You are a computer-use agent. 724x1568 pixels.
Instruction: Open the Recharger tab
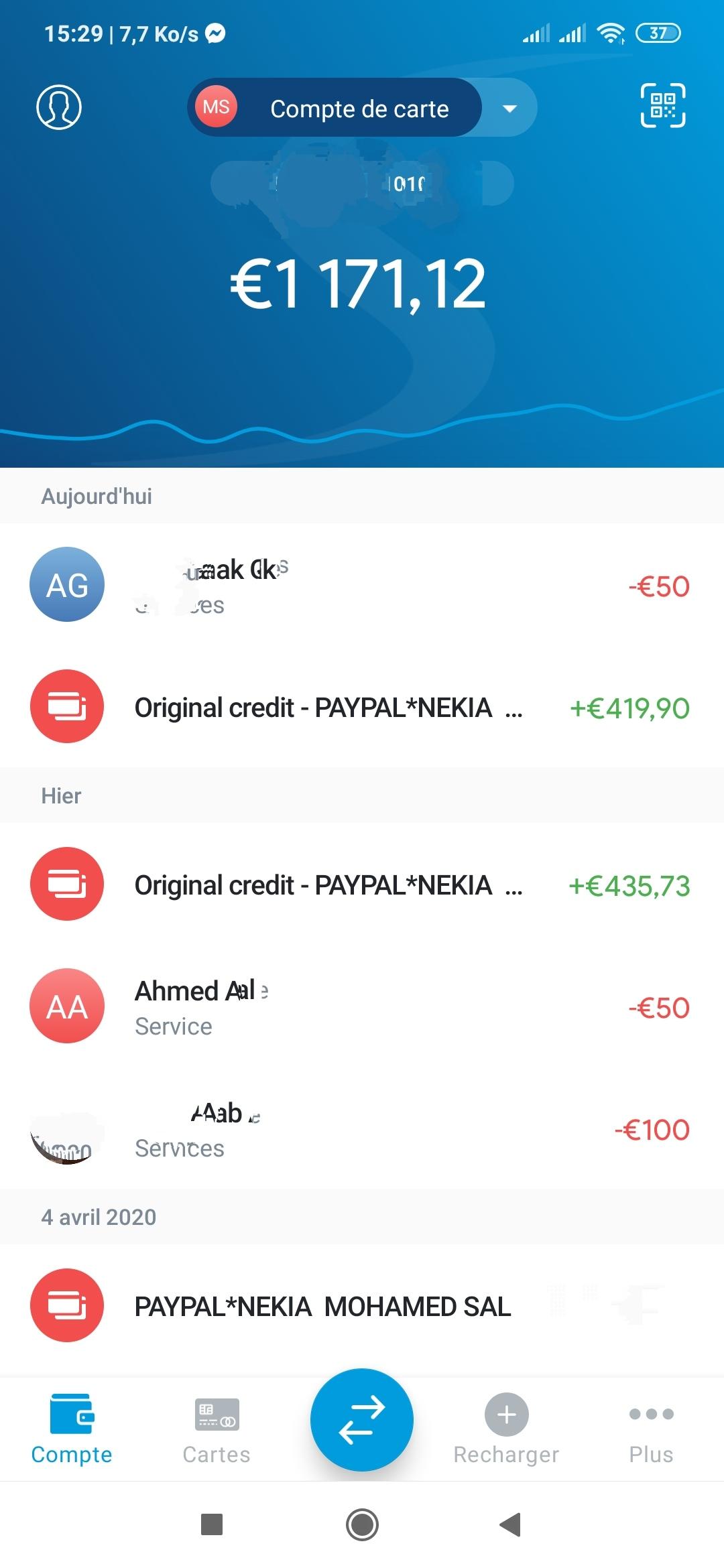(x=506, y=1429)
